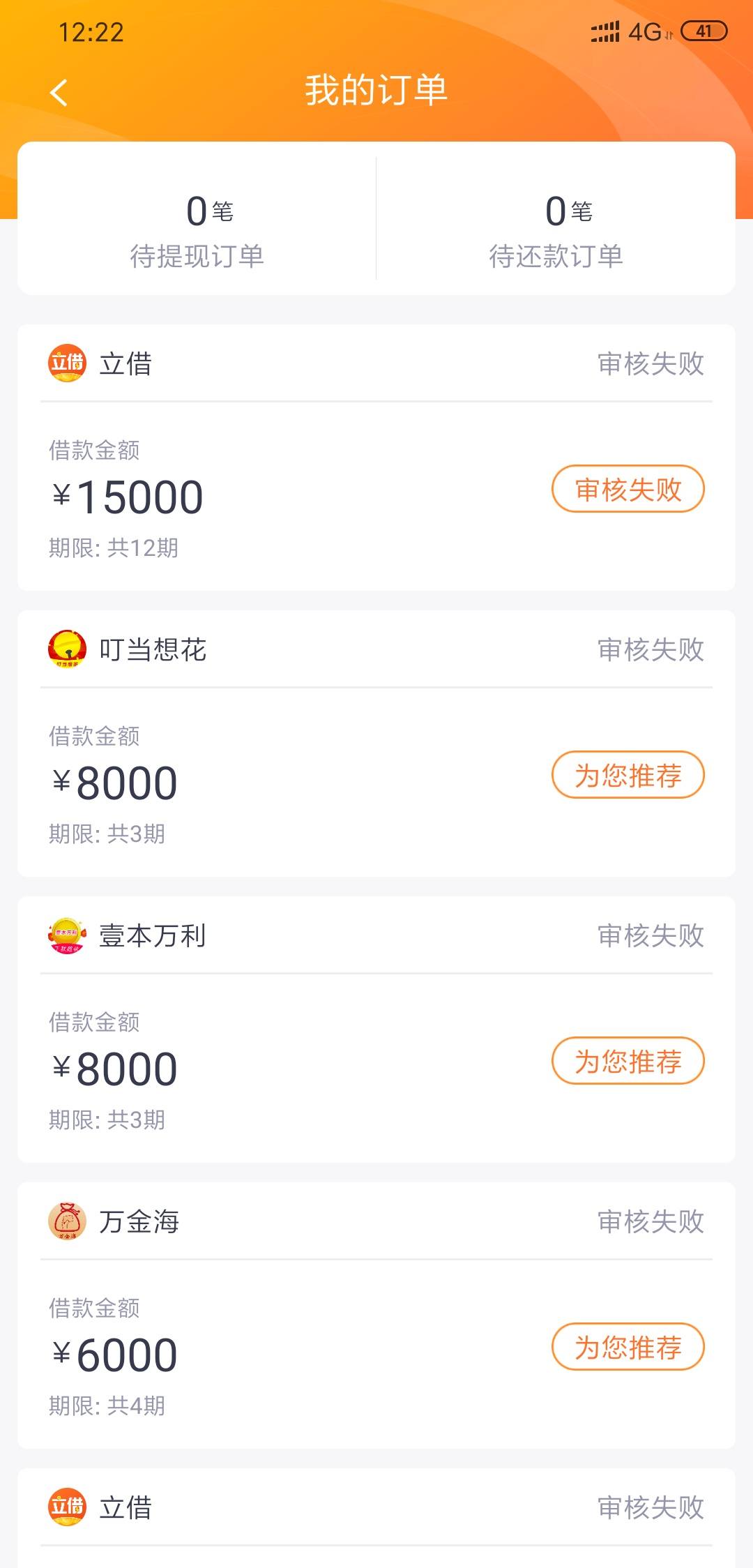Screen dimensions: 753x1568
Task: Open the 叮当想花 order card
Action: [376, 744]
